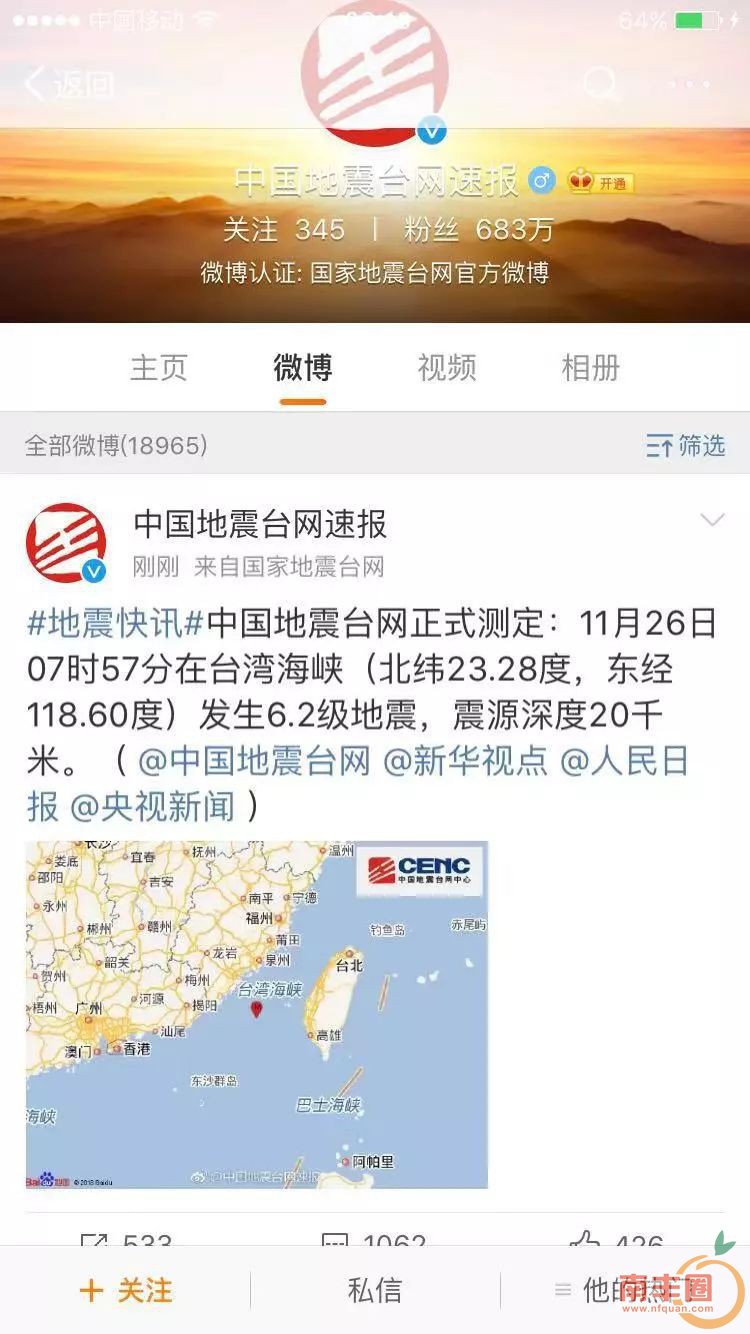Open the 筛选 filter options
Viewport: 750px width, 1334px height.
tap(686, 446)
